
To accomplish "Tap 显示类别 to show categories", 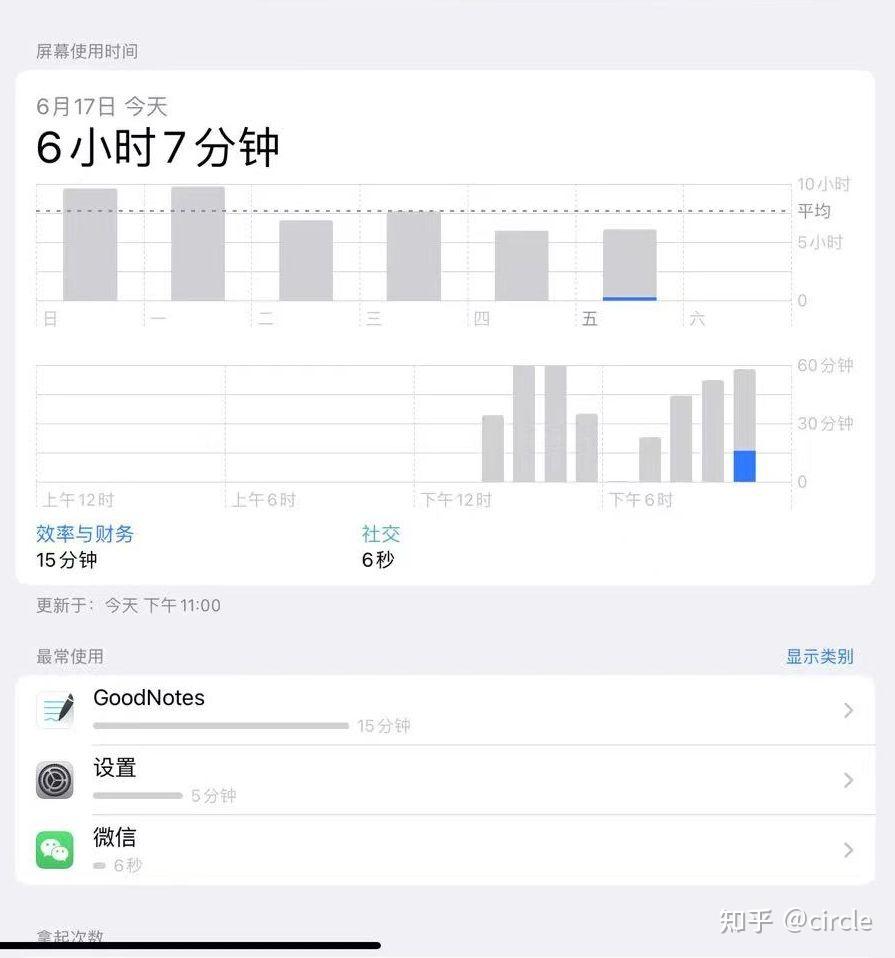I will pyautogui.click(x=819, y=657).
